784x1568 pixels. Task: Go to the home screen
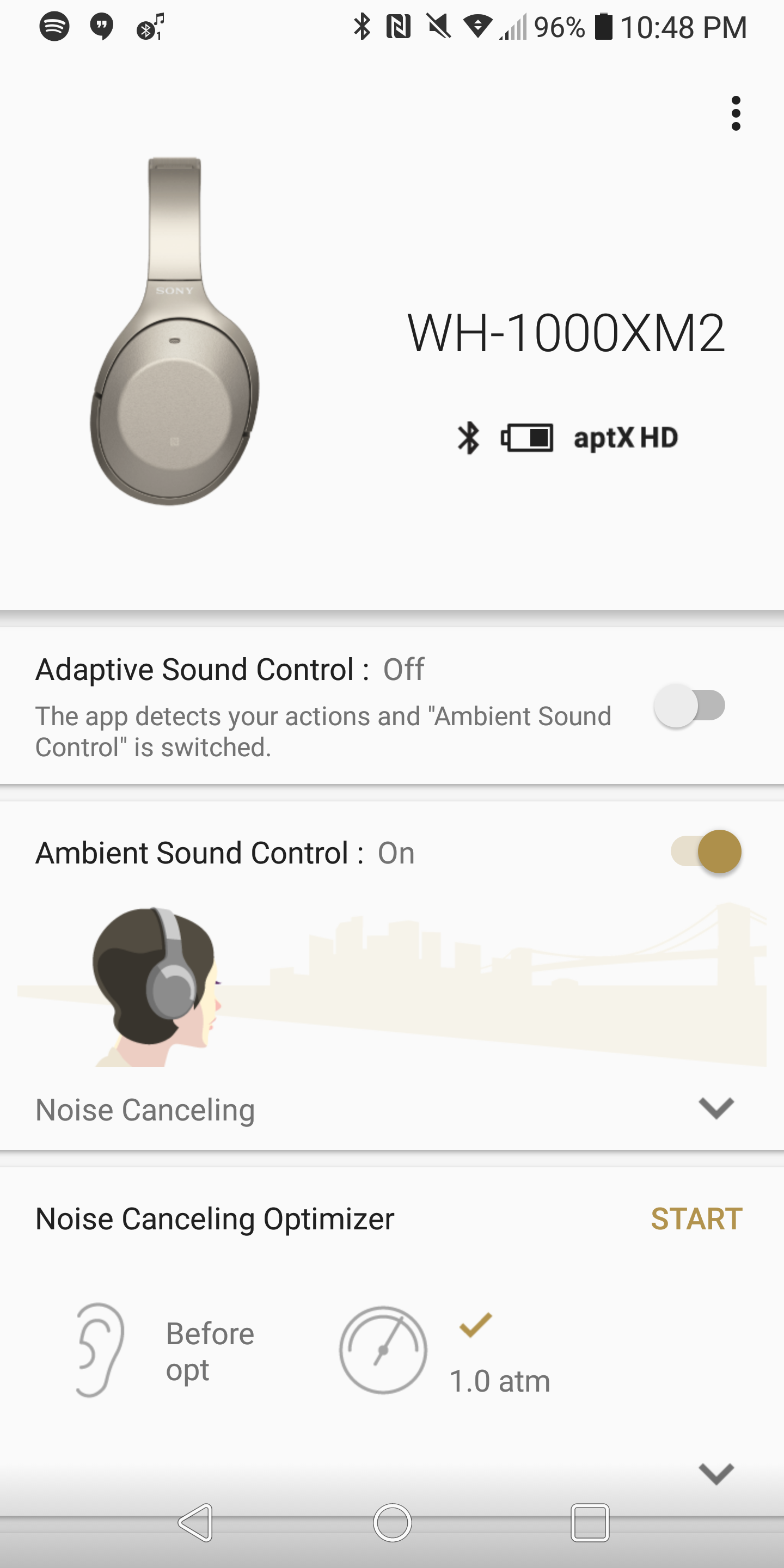[392, 1522]
